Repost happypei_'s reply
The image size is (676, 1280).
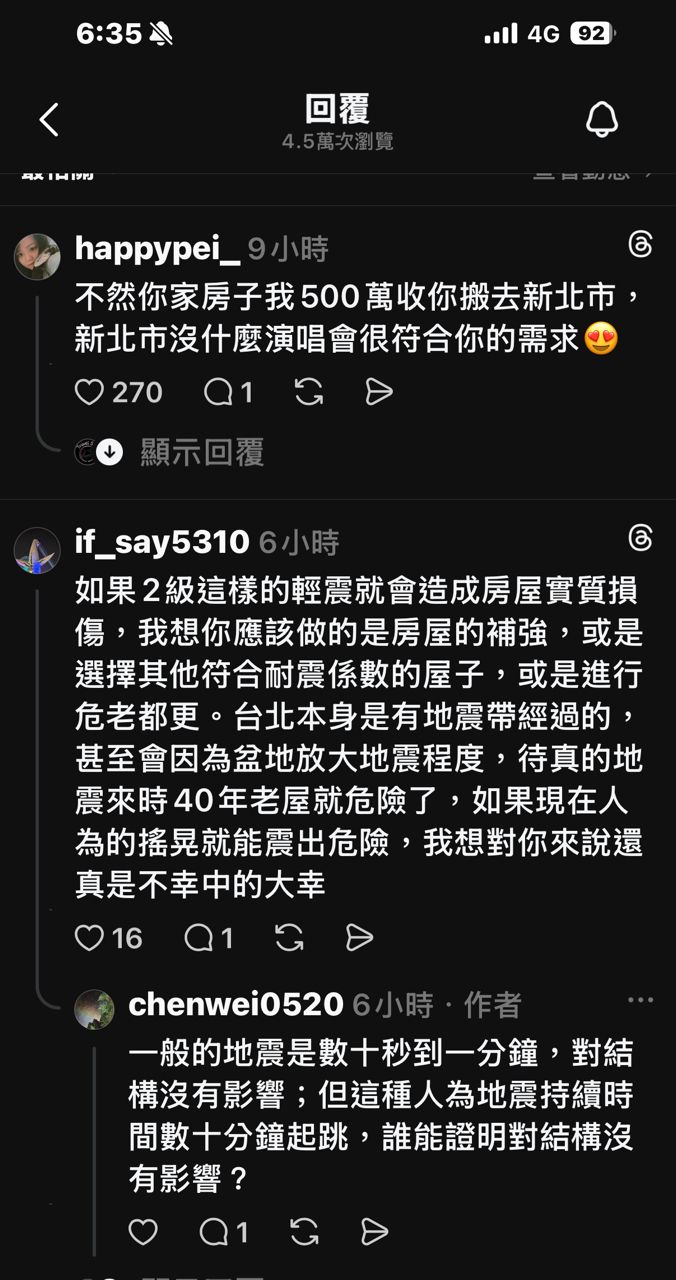309,393
